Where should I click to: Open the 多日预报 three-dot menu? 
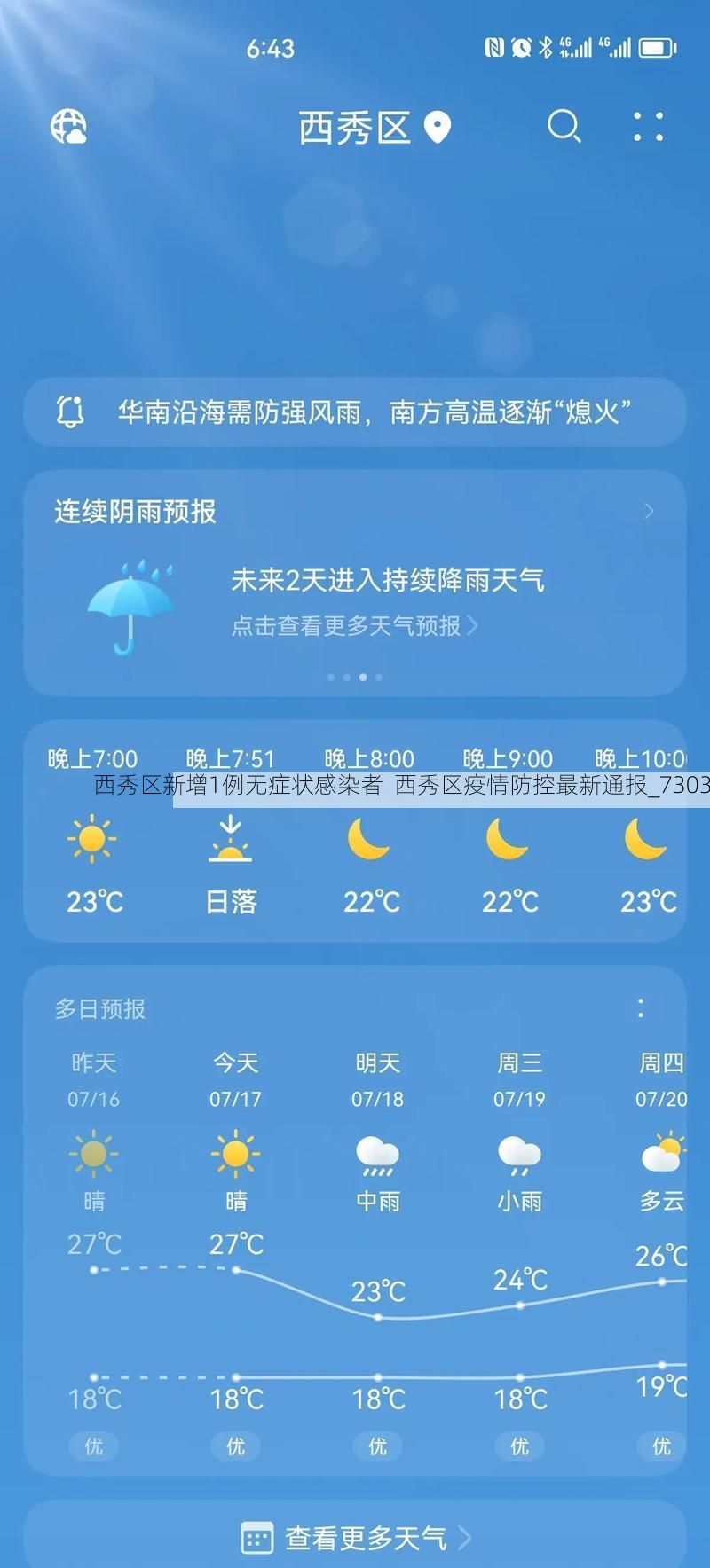(641, 1008)
